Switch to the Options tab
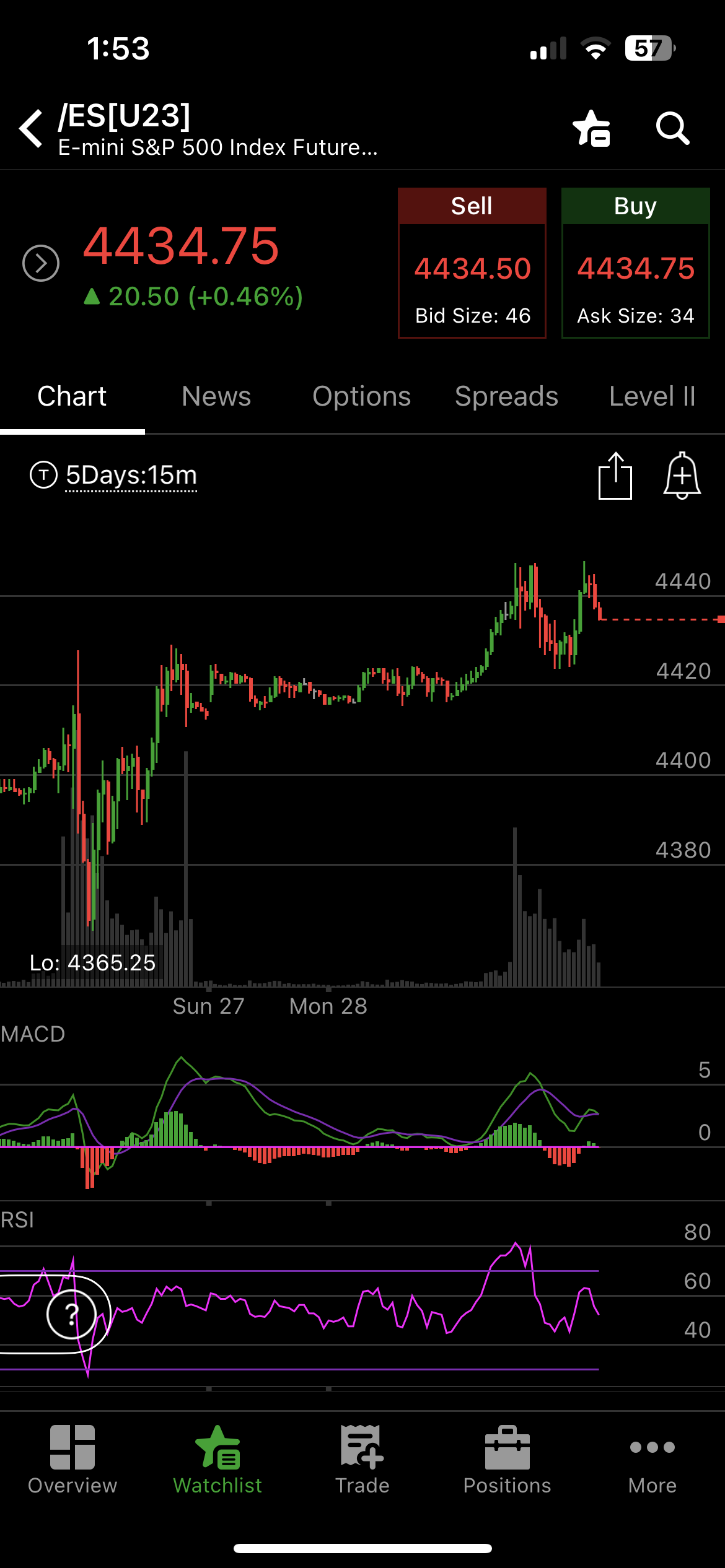The image size is (725, 1568). pos(362,396)
